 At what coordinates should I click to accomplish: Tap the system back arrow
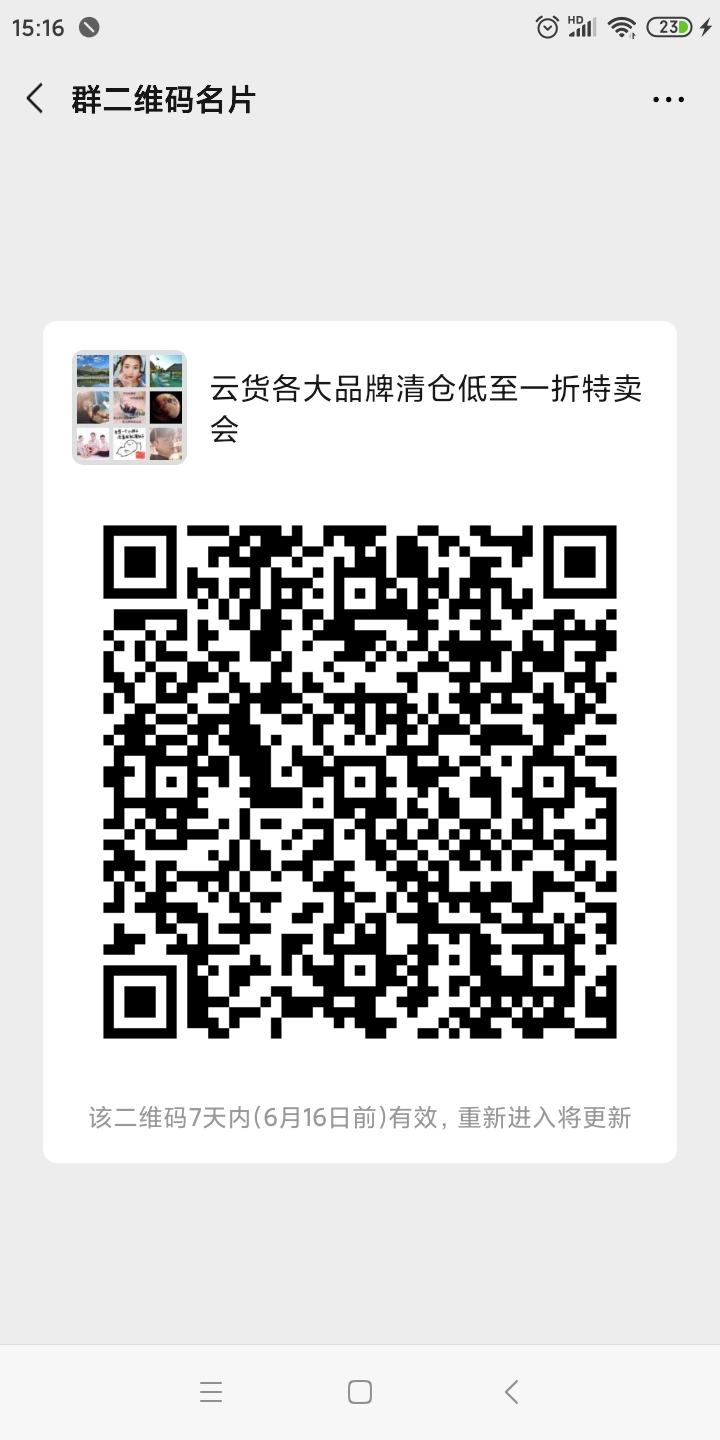[511, 1391]
